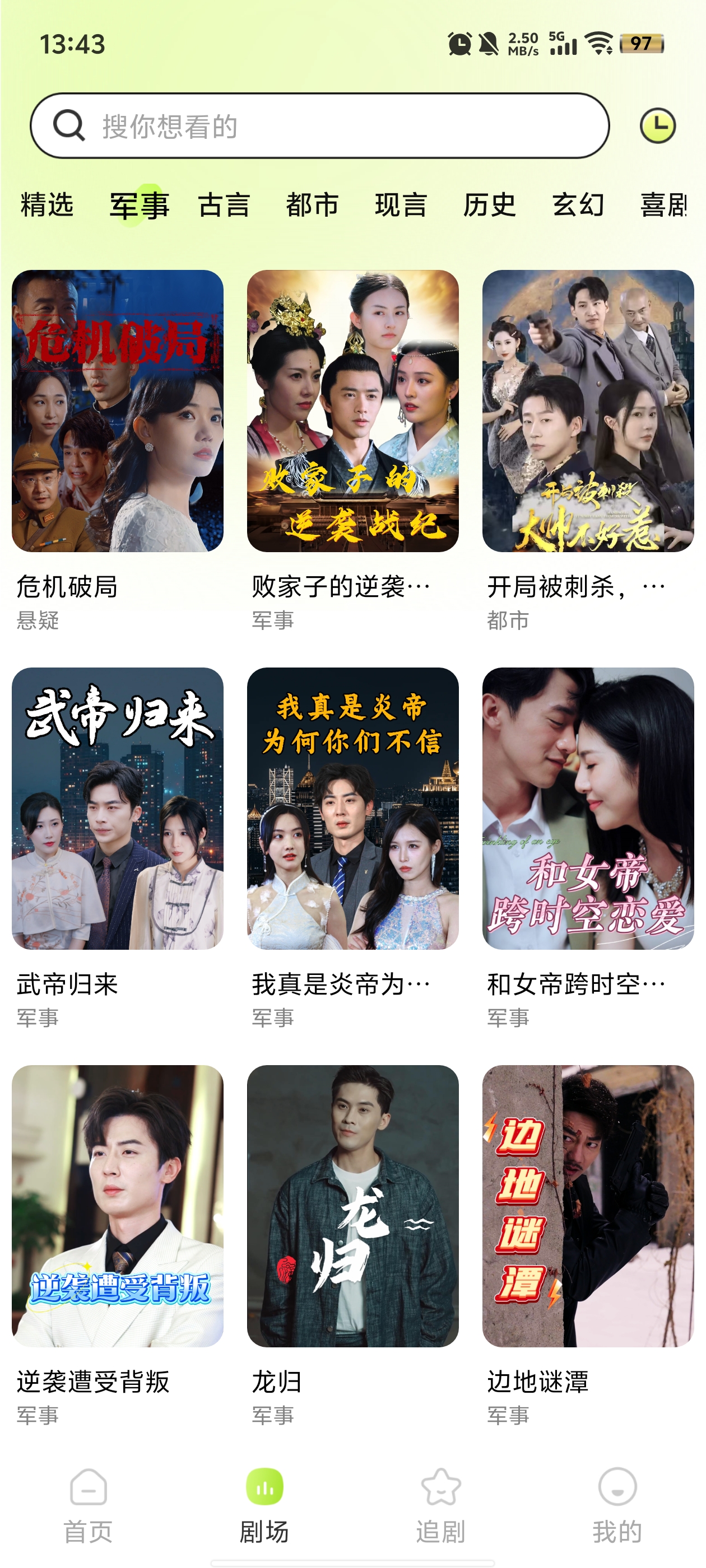Tap the 搜你想看的 search box
The width and height of the screenshot is (706, 1568).
(x=319, y=126)
